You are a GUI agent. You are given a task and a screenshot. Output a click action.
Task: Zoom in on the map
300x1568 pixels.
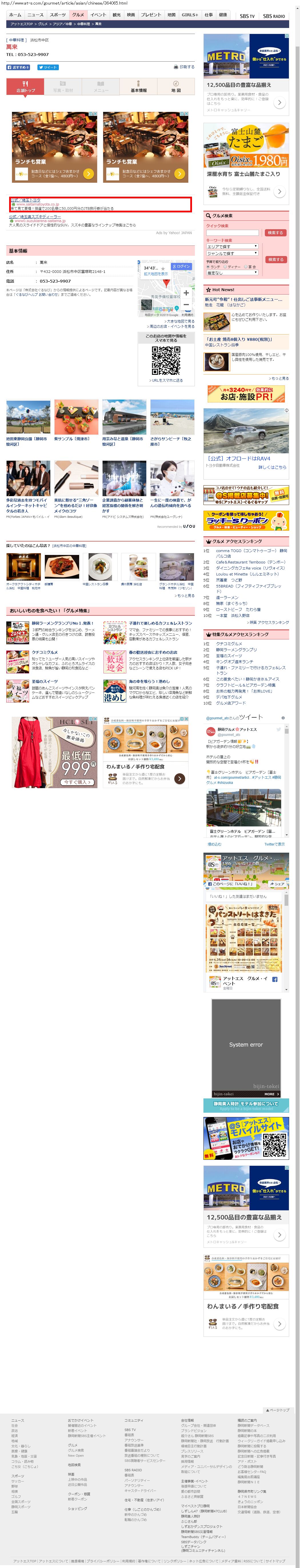tap(186, 293)
